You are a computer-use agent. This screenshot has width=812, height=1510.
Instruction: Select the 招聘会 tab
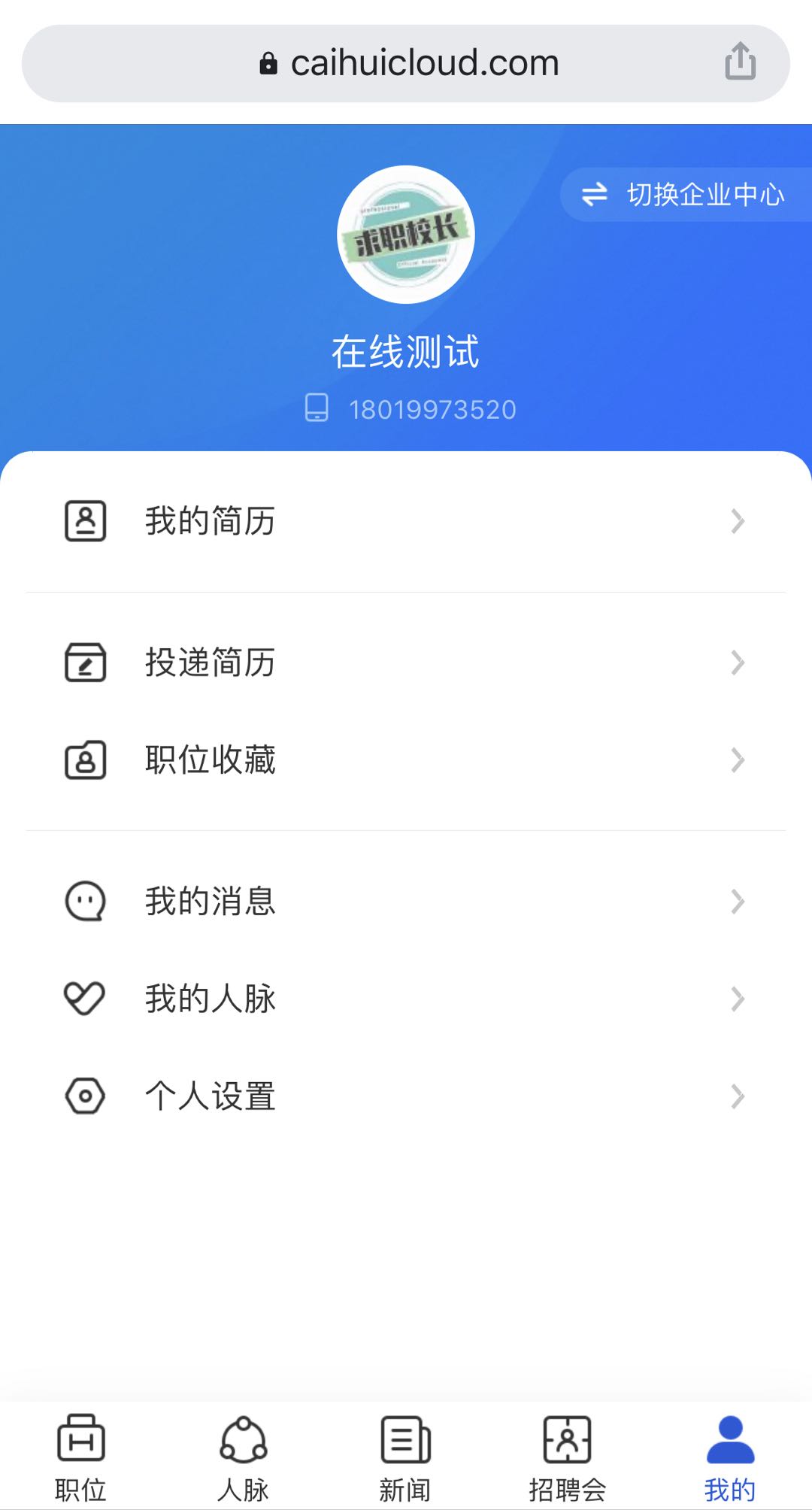point(568,1457)
